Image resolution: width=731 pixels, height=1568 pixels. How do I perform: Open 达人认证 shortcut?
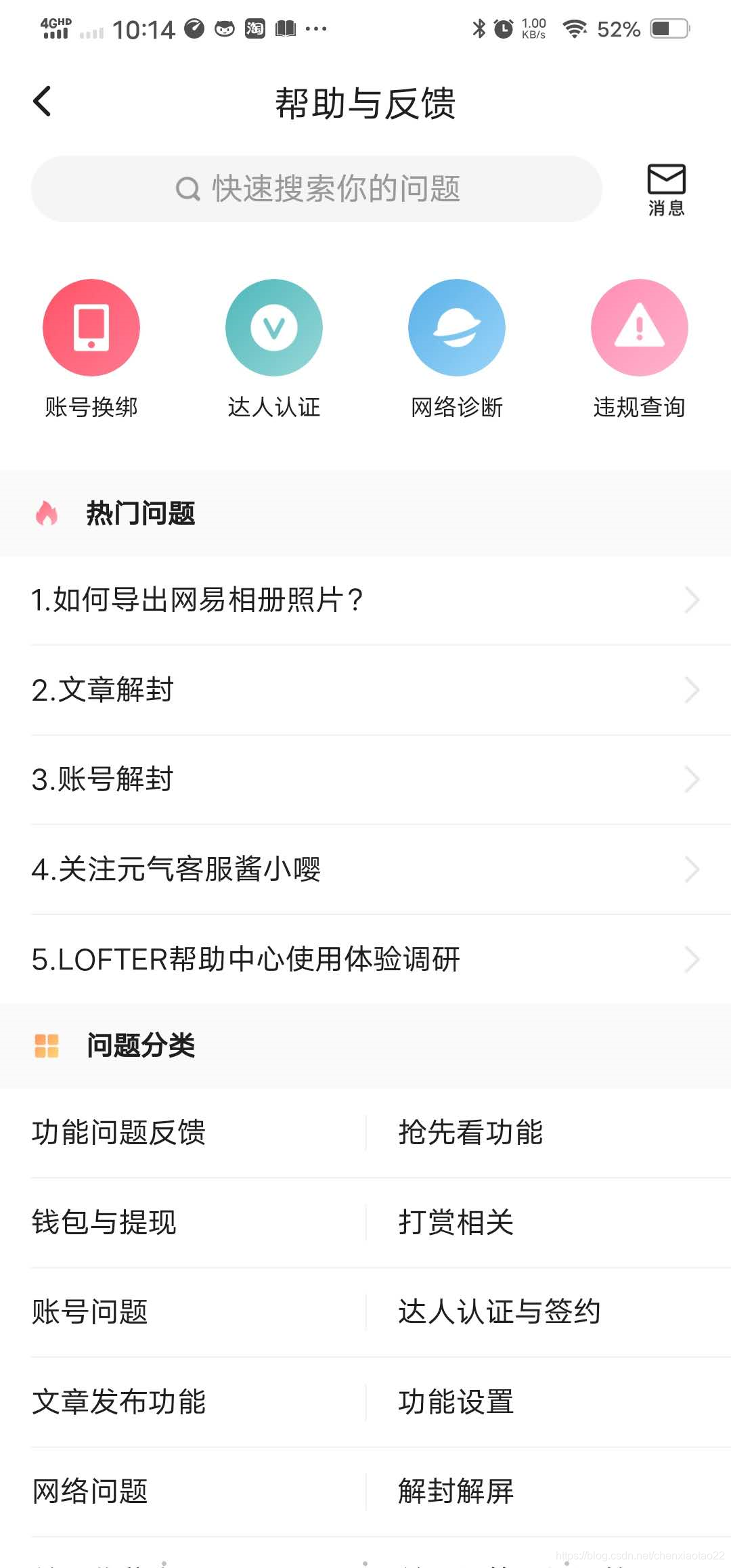[x=274, y=349]
